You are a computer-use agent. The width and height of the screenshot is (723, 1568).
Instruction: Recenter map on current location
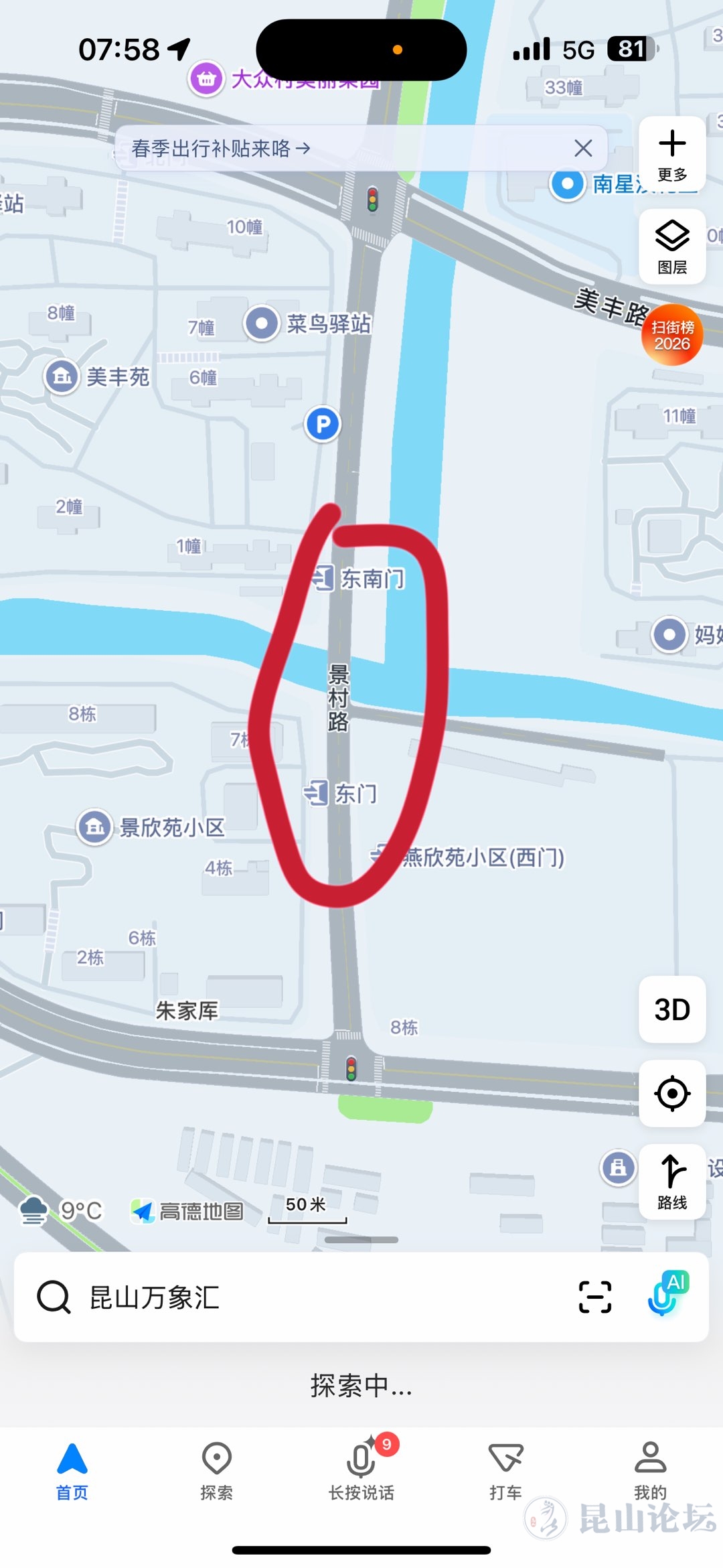672,1094
